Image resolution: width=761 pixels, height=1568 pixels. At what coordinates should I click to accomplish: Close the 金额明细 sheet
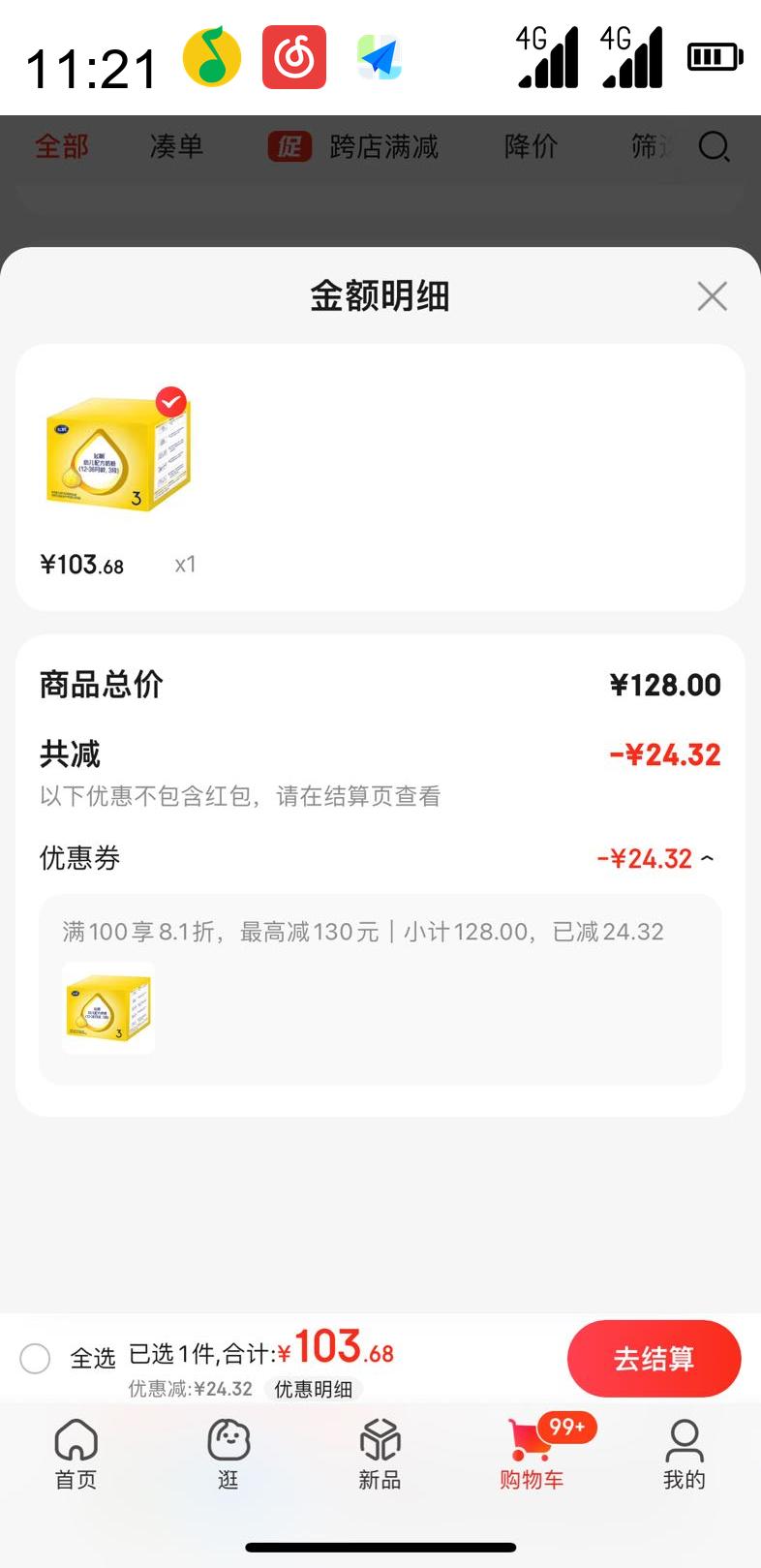tap(712, 296)
